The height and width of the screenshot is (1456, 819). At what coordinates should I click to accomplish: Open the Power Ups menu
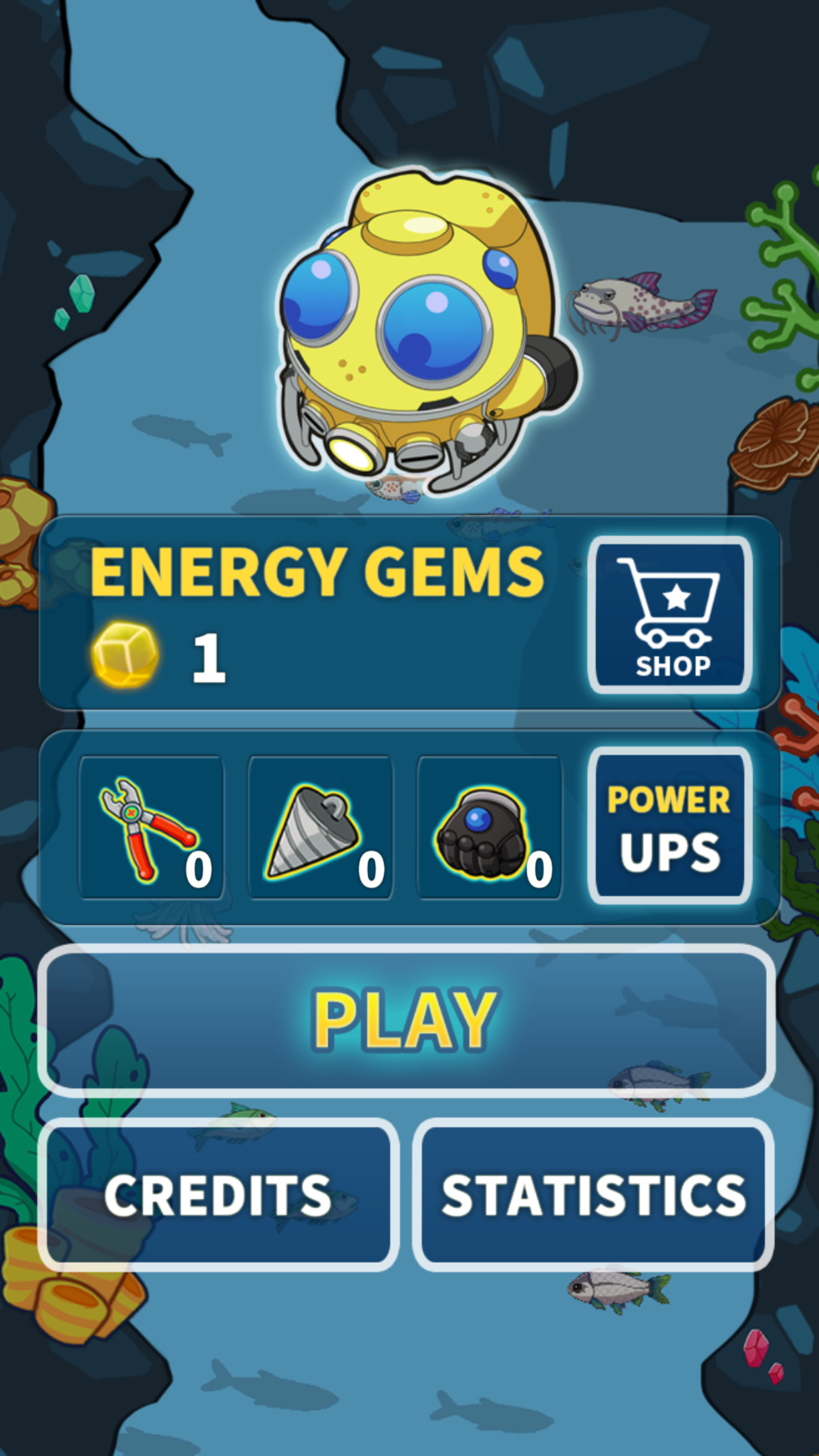point(670,826)
